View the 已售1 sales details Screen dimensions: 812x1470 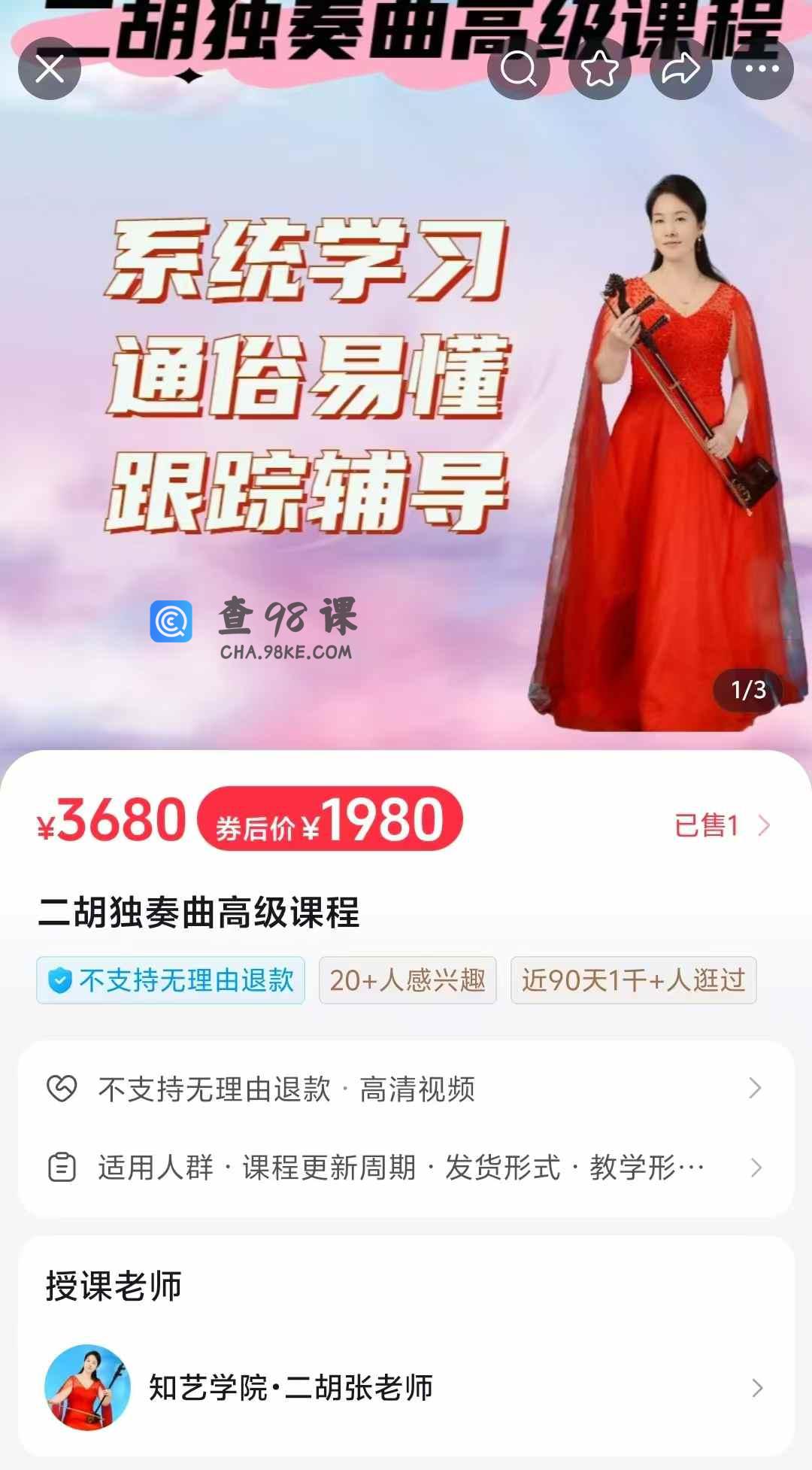point(720,825)
